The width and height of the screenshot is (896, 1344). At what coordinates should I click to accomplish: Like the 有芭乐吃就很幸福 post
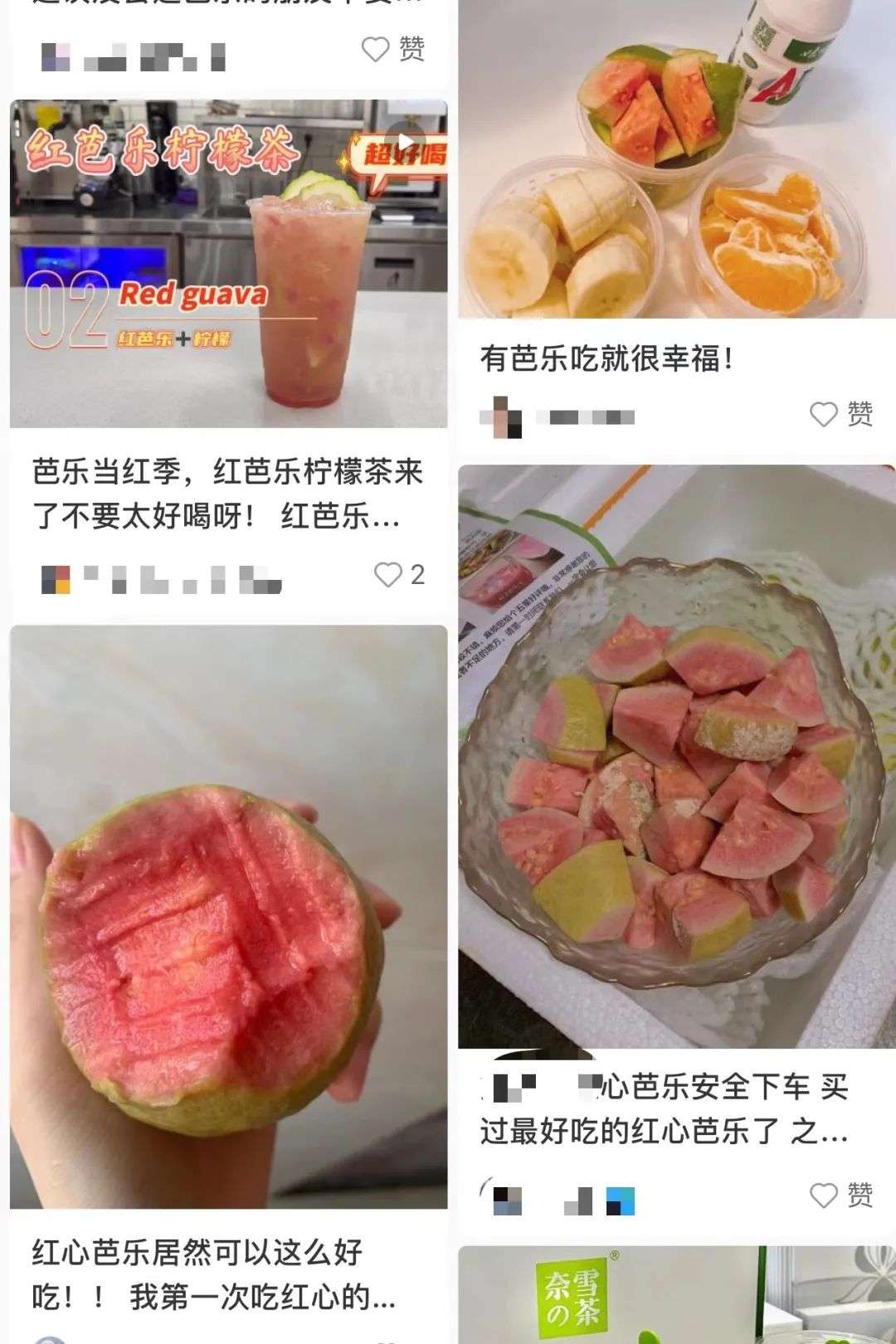825,414
